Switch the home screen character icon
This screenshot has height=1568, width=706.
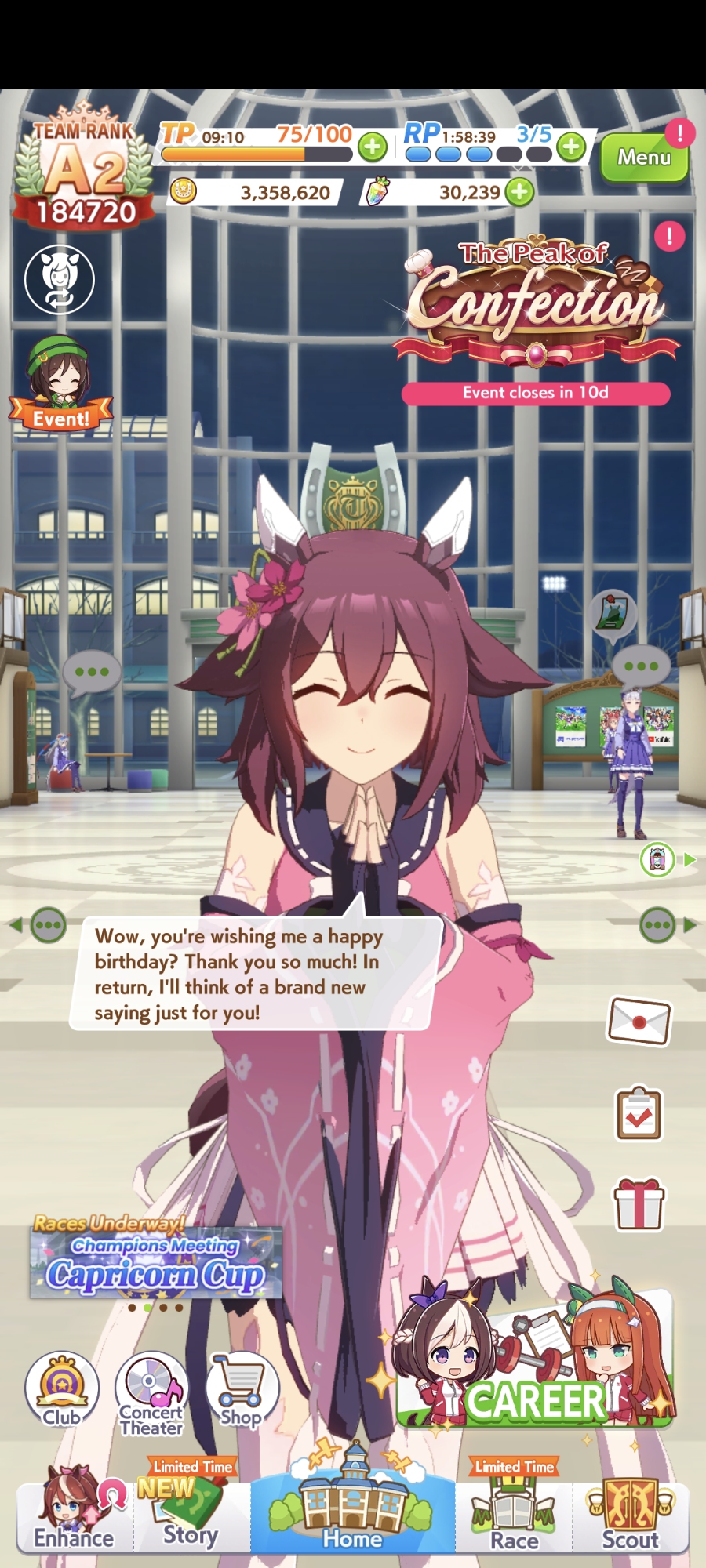pos(60,280)
